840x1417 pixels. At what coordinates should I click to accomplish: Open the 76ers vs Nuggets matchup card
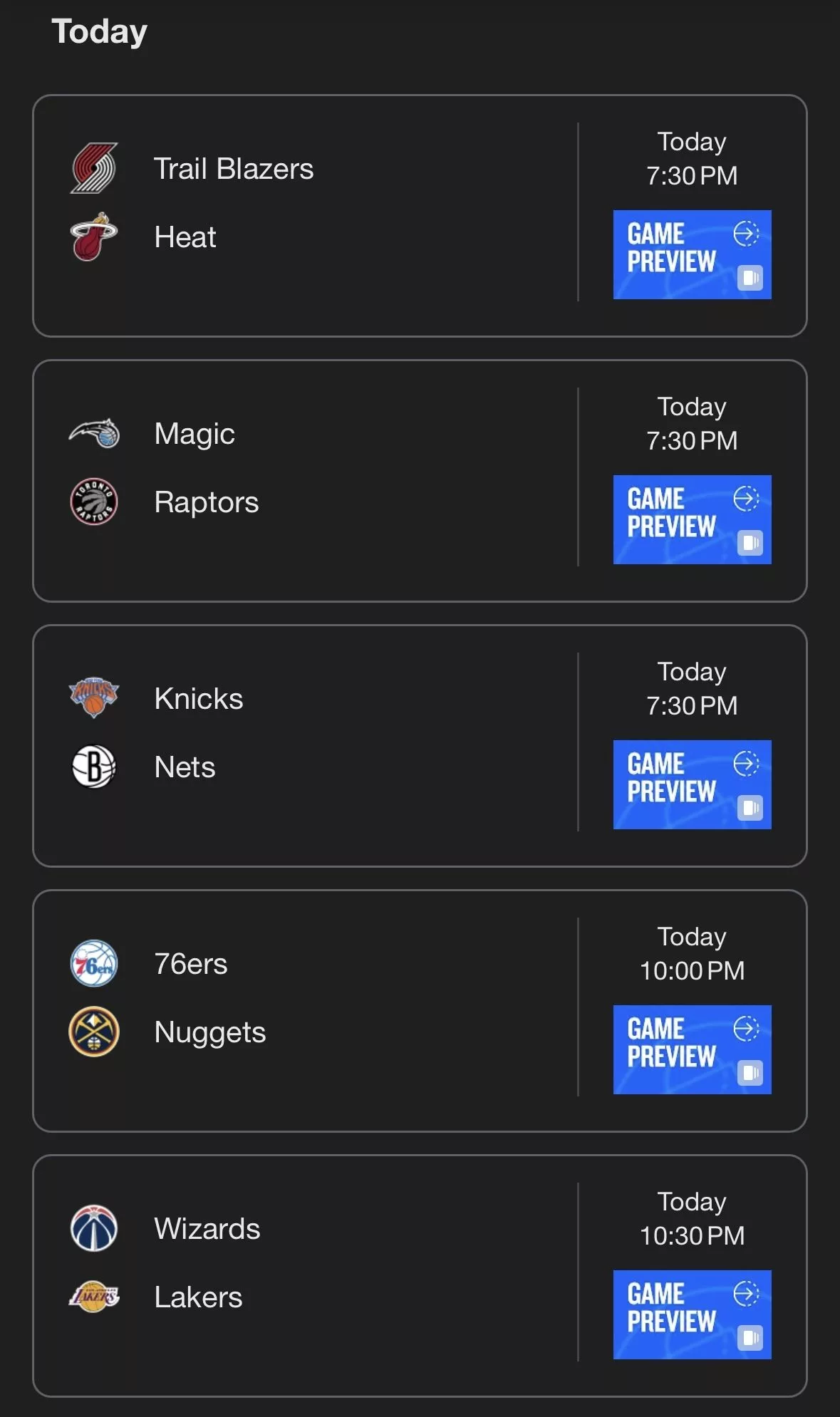pyautogui.click(x=420, y=1011)
